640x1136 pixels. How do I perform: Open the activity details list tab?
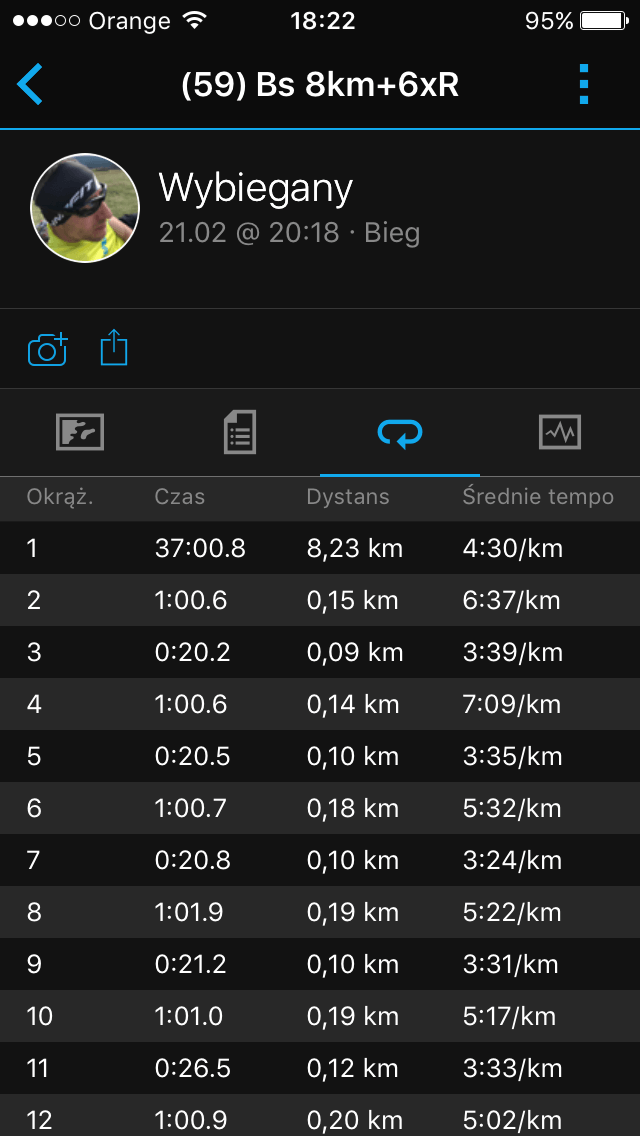(240, 432)
